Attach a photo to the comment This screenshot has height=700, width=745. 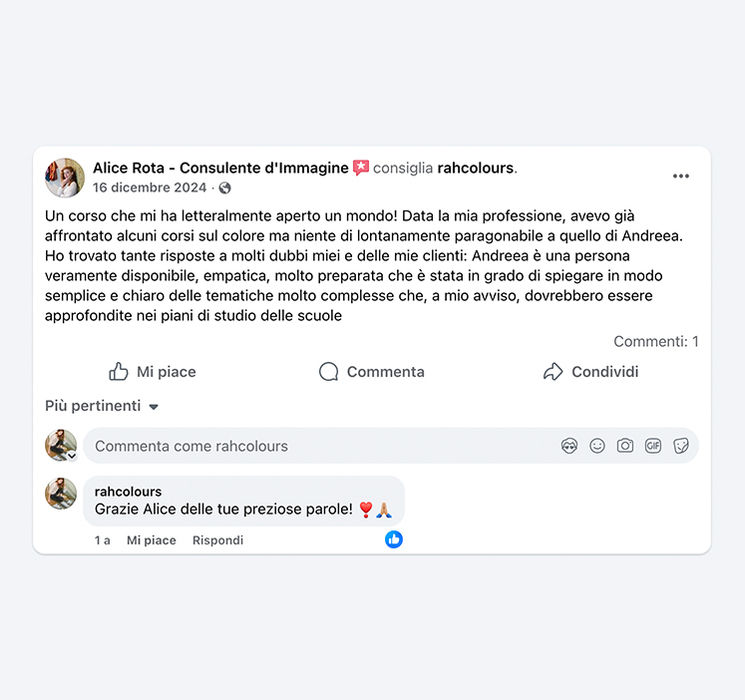click(x=625, y=446)
